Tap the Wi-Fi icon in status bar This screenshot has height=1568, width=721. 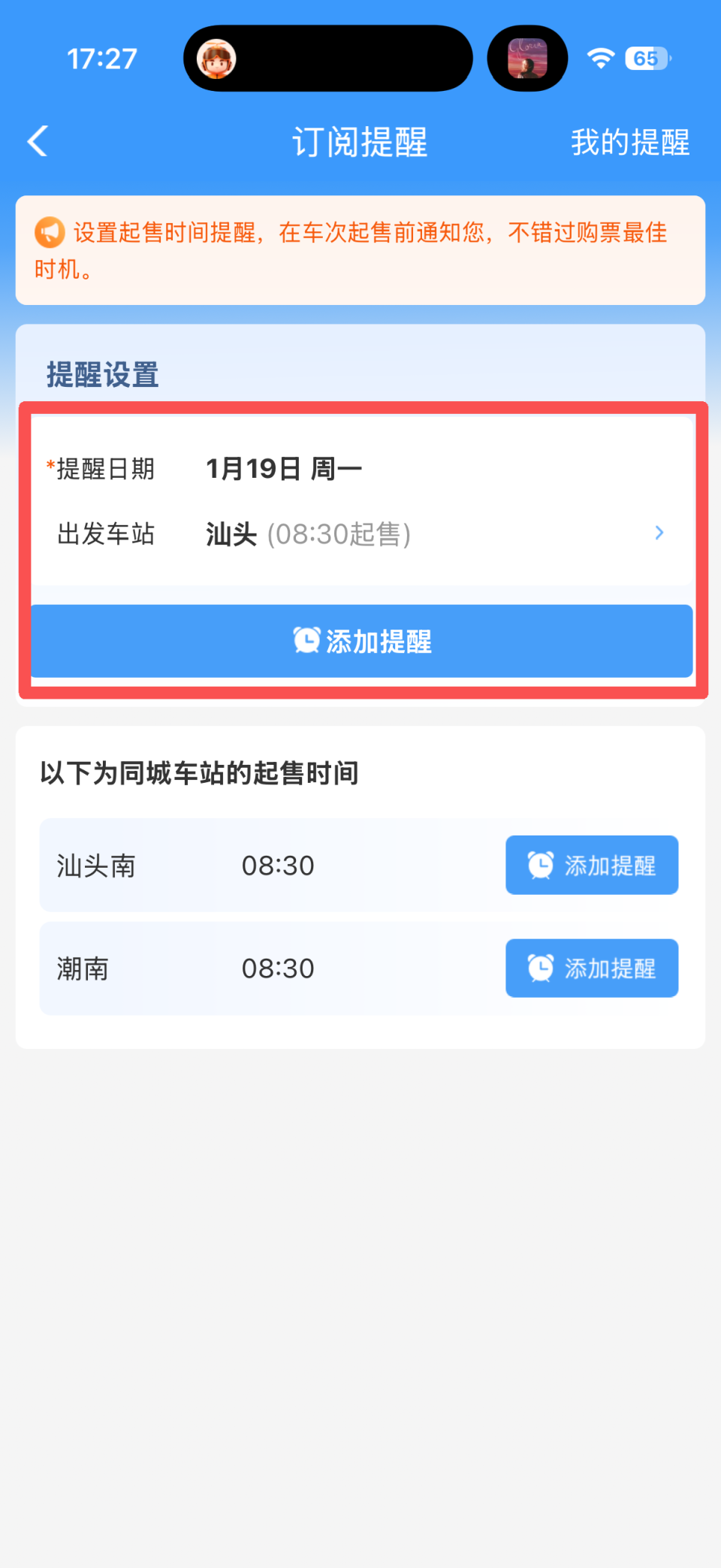[x=600, y=58]
